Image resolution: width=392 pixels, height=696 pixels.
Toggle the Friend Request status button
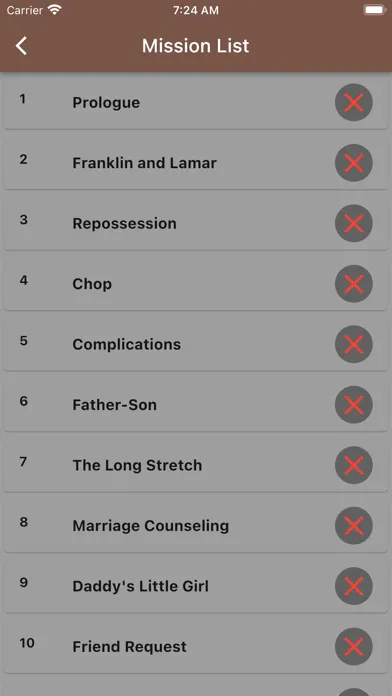pos(354,646)
